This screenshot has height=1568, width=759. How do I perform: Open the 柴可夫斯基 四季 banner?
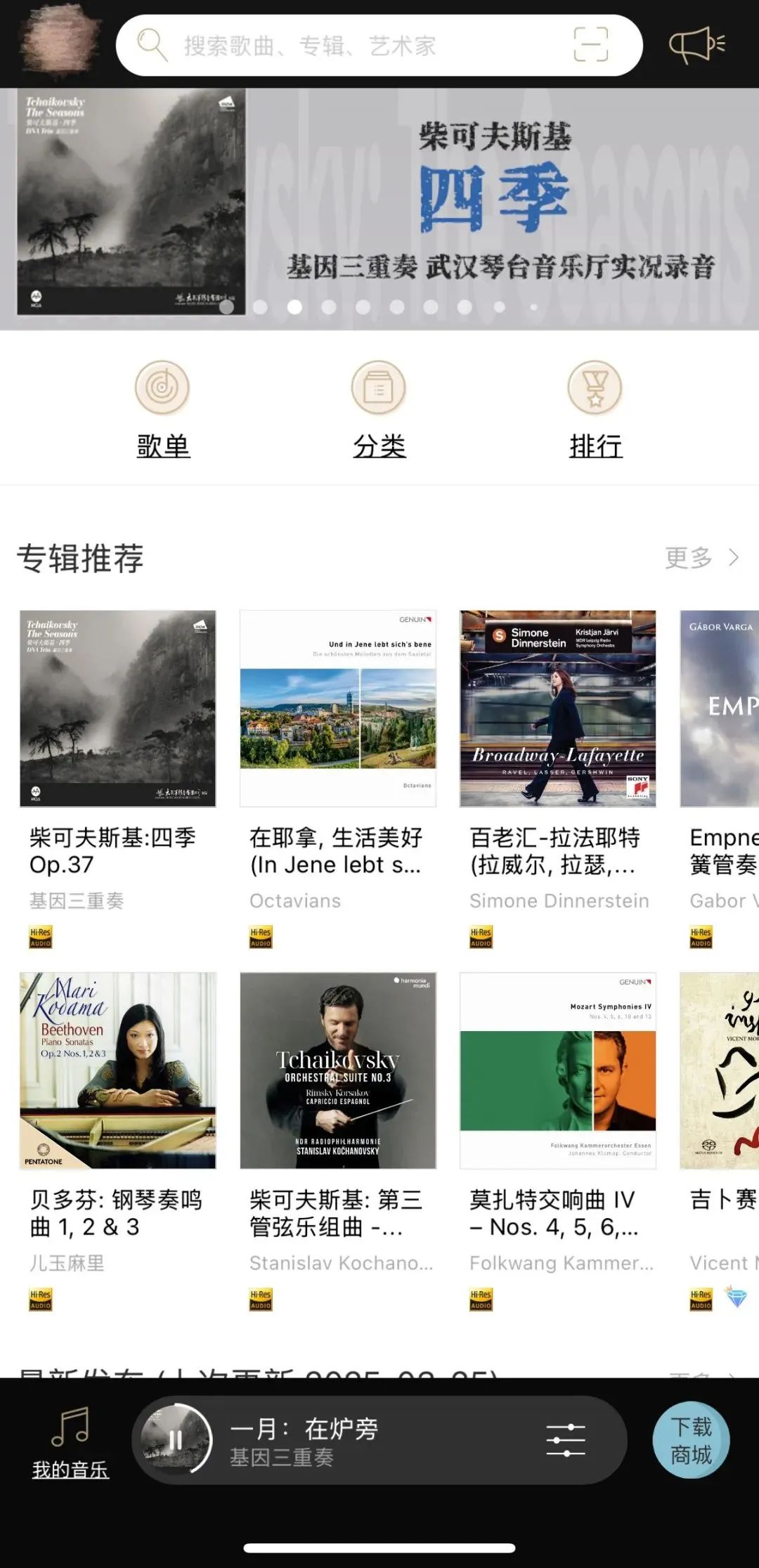pyautogui.click(x=379, y=209)
